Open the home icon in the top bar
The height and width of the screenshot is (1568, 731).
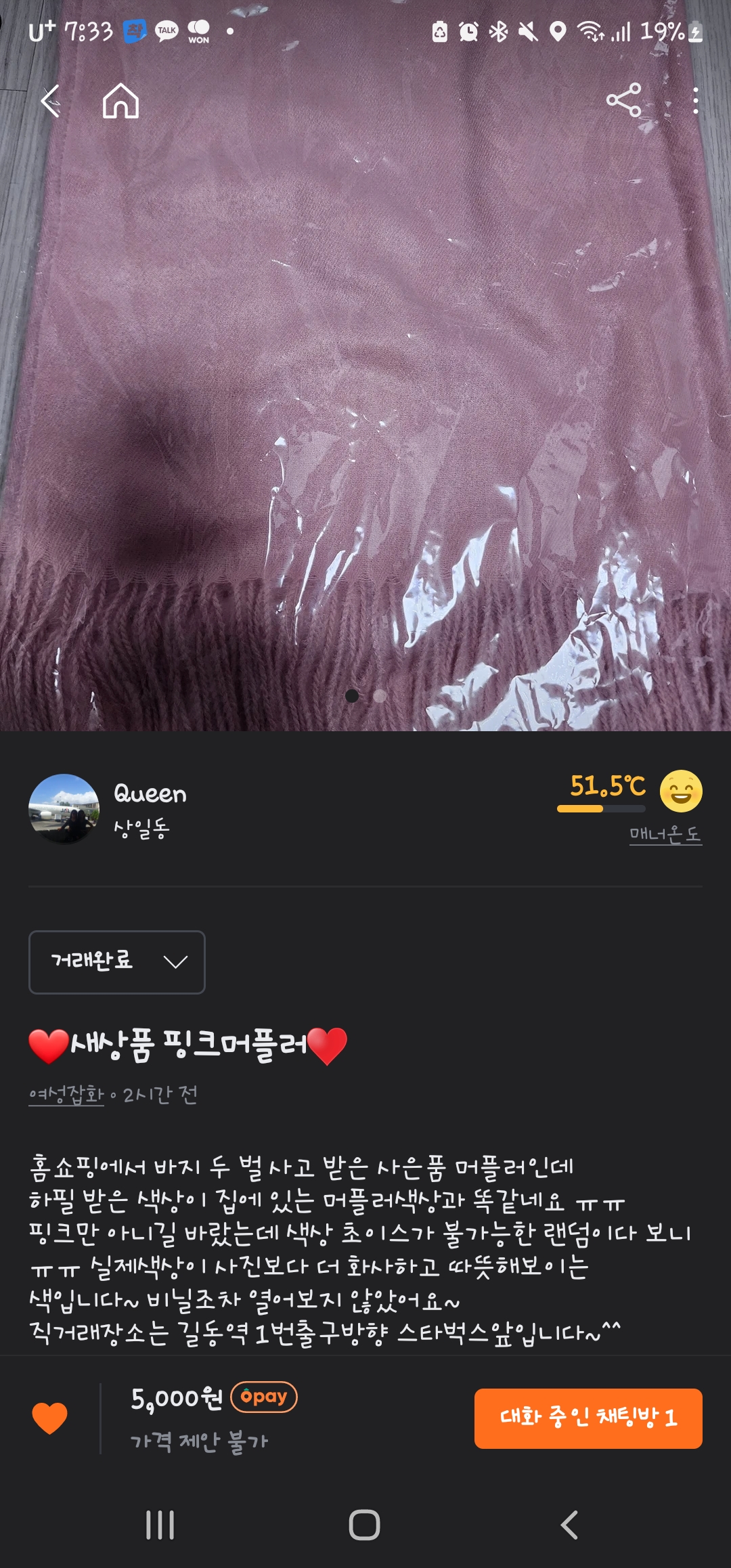(x=120, y=102)
